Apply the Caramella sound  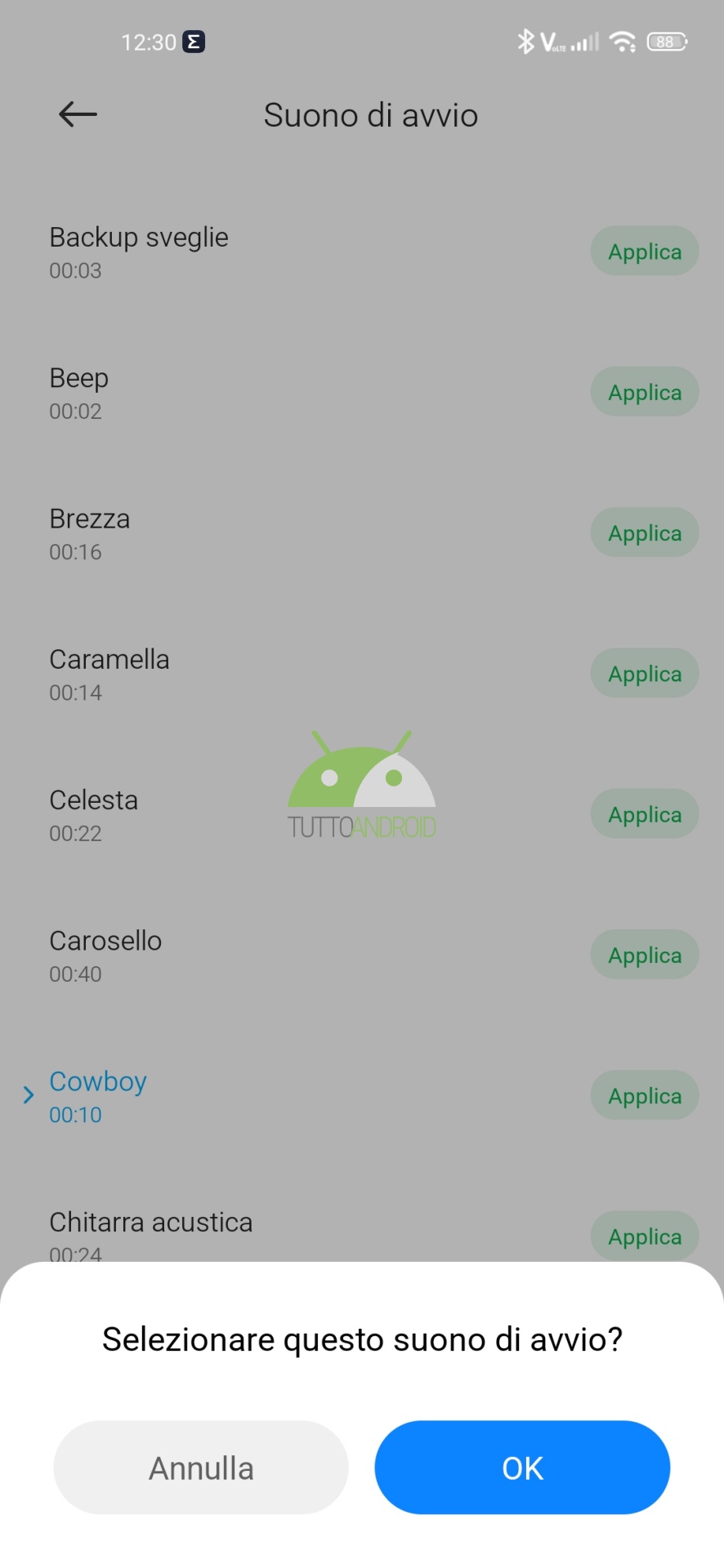[645, 673]
